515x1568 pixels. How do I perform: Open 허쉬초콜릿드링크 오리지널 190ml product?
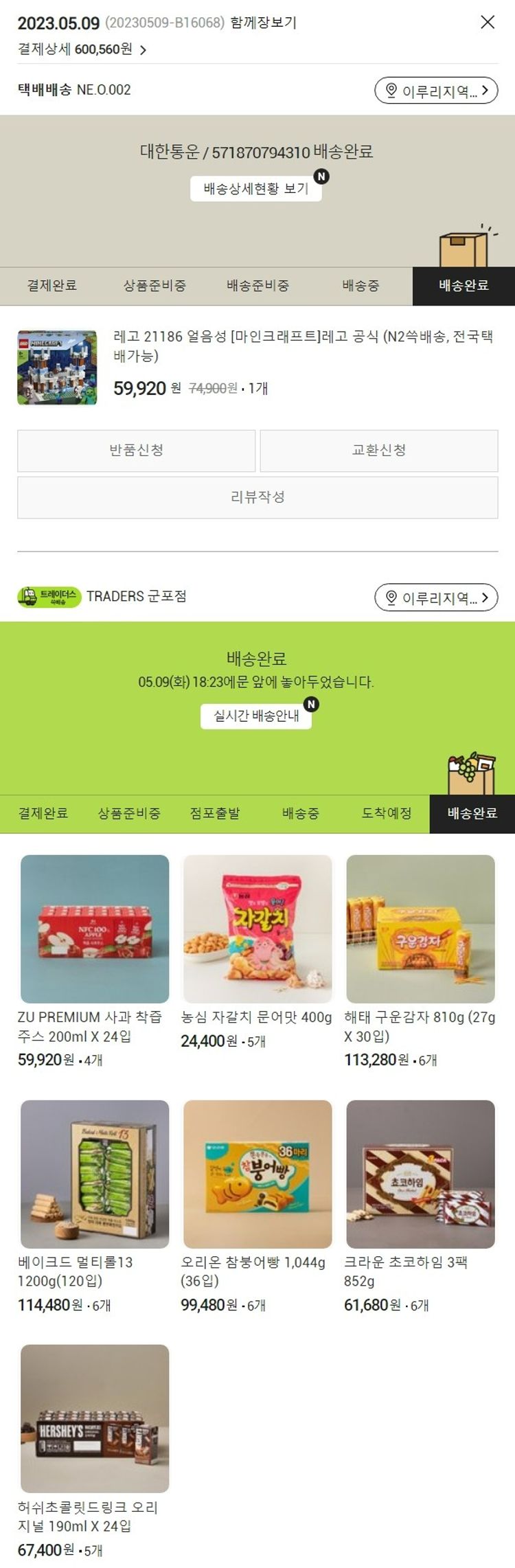[95, 1419]
